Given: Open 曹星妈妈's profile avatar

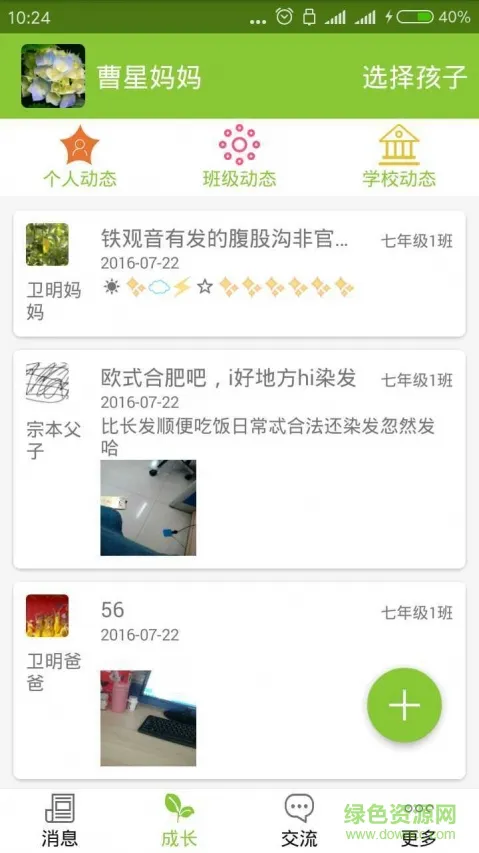Looking at the screenshot, I should tap(53, 76).
